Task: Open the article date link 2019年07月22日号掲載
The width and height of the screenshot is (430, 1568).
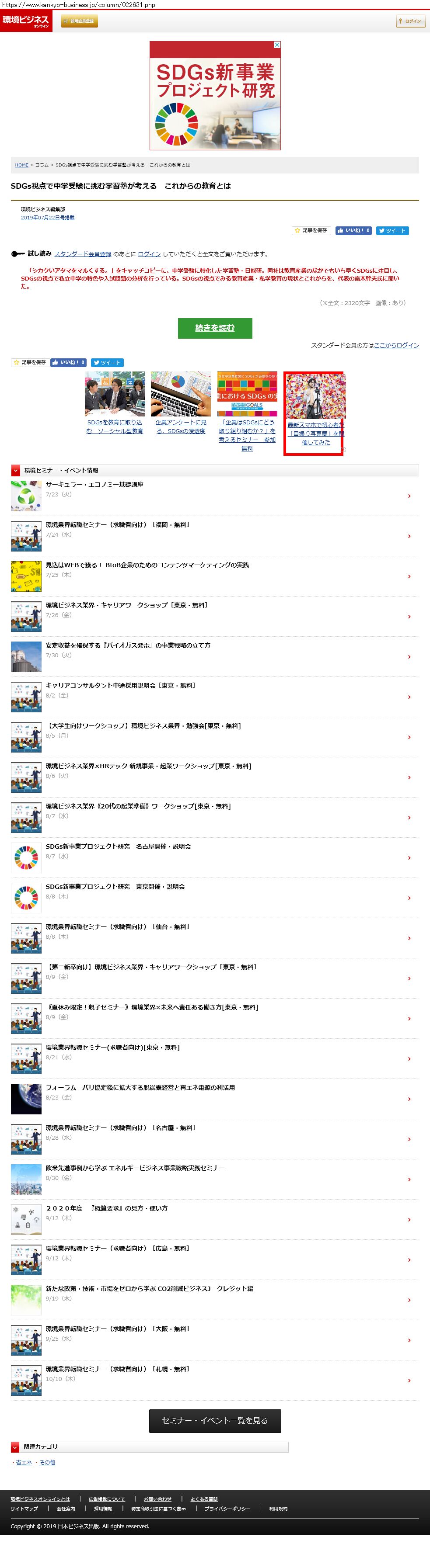Action: [x=48, y=217]
